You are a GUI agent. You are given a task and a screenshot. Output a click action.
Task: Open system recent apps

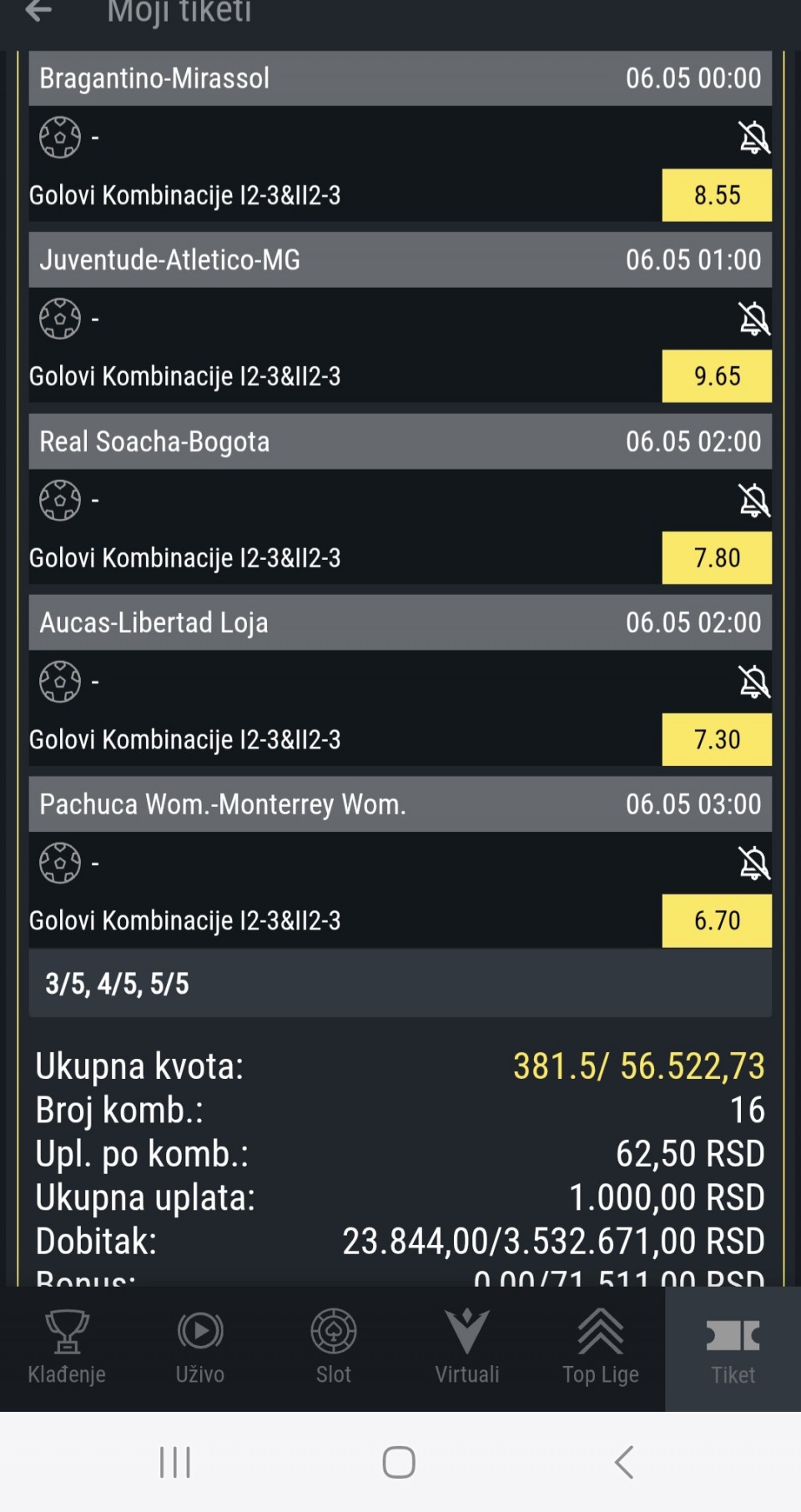[x=175, y=1462]
